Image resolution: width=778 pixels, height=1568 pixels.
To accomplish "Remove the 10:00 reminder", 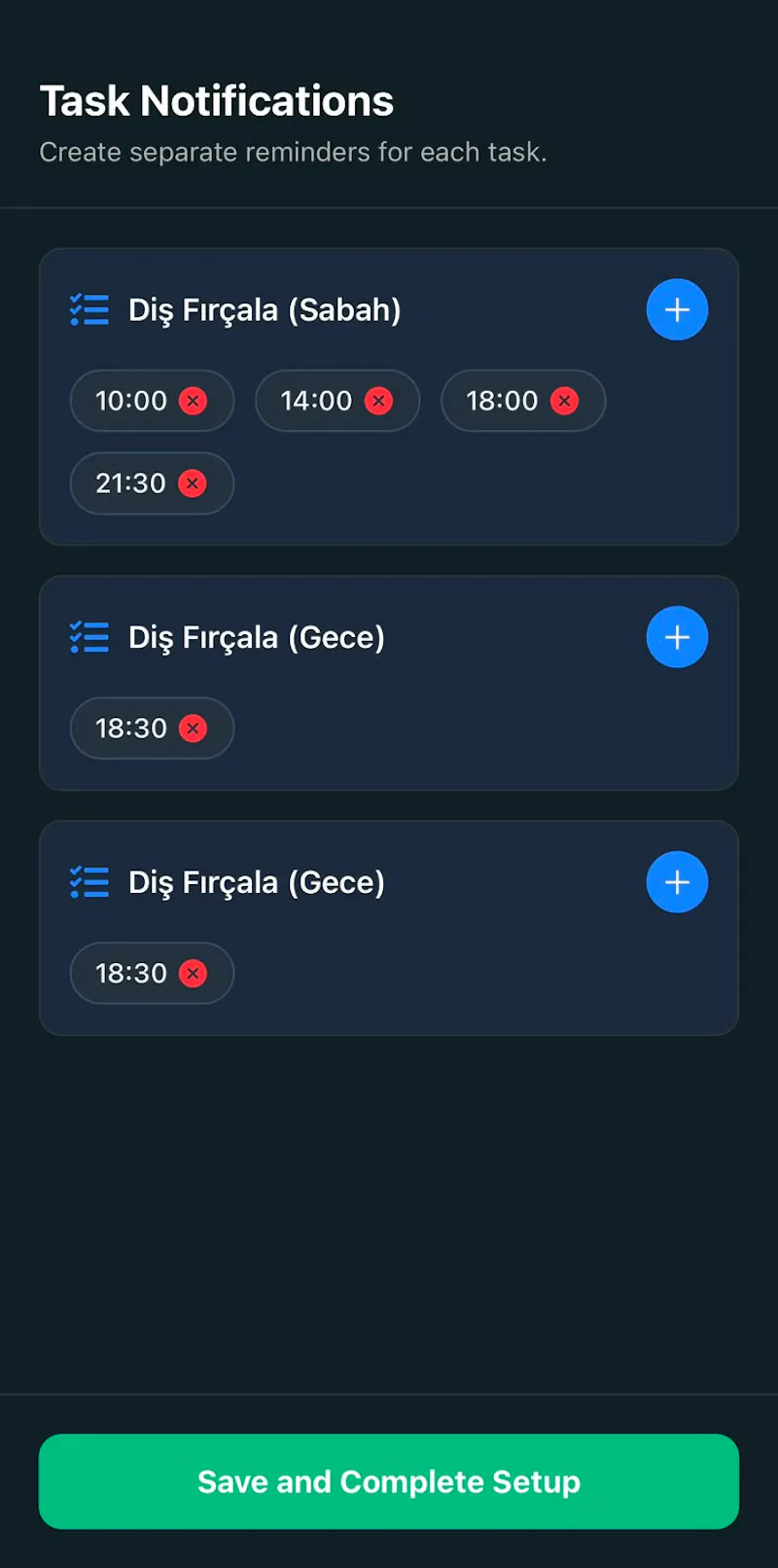I will (x=194, y=401).
